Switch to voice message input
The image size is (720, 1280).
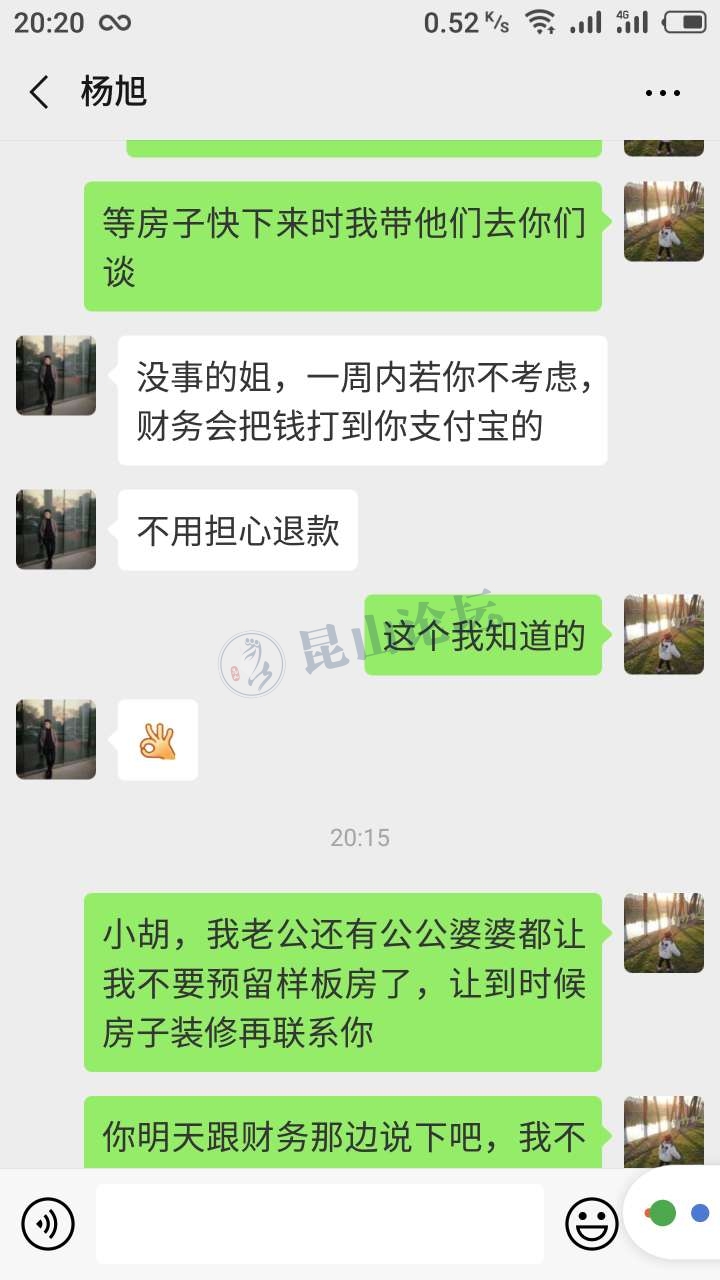(48, 1223)
